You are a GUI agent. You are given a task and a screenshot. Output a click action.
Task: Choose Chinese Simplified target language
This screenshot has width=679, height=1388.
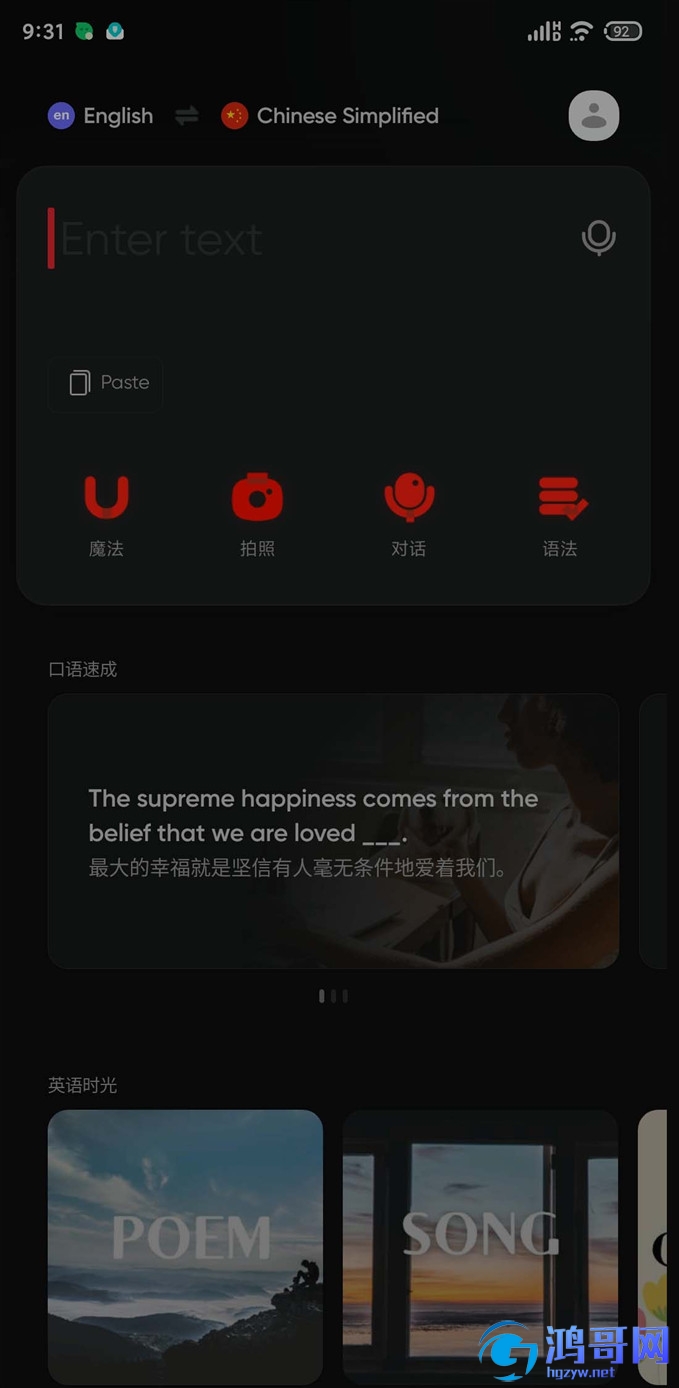(331, 116)
